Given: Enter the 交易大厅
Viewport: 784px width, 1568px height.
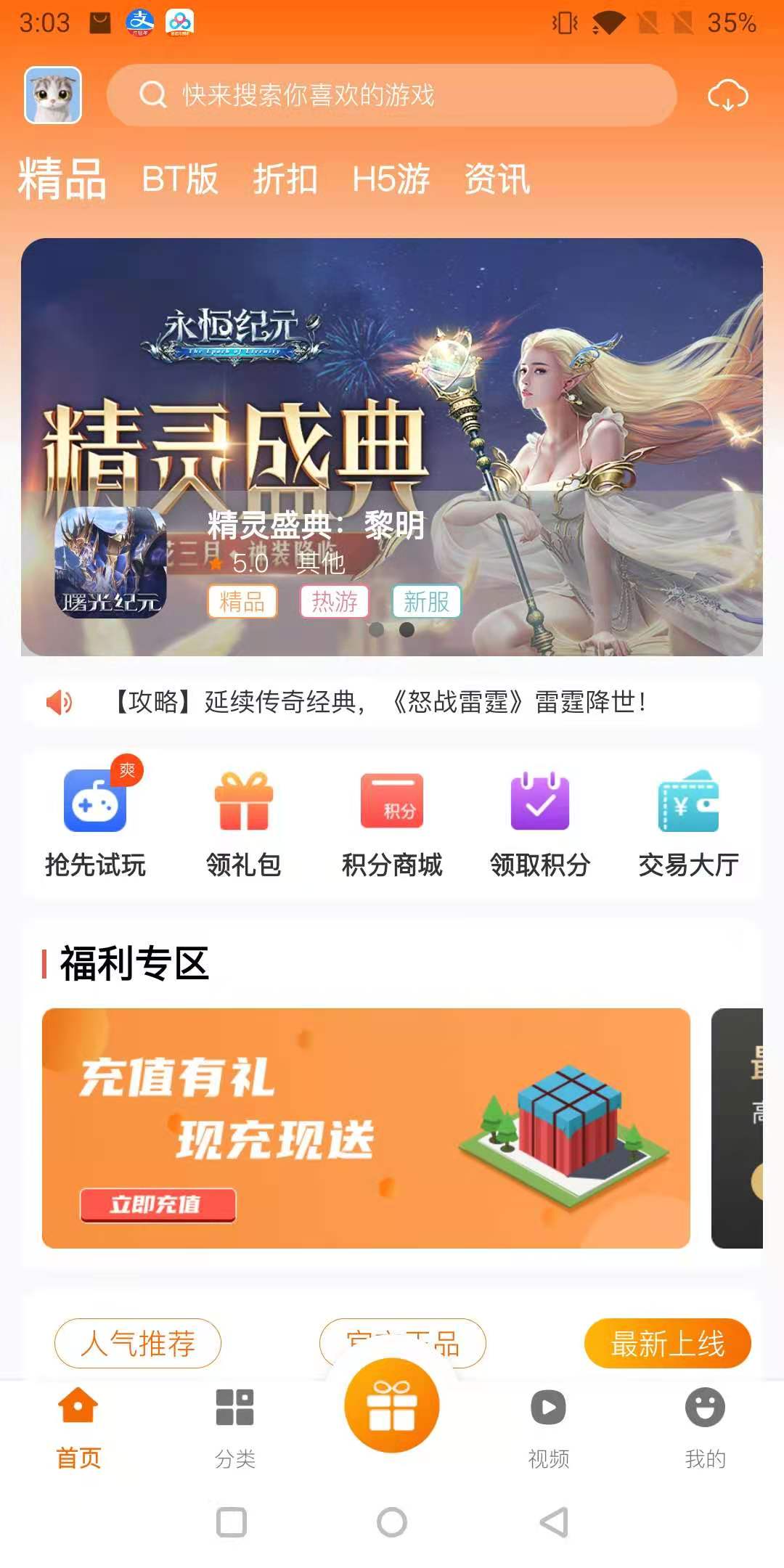Looking at the screenshot, I should tap(688, 824).
